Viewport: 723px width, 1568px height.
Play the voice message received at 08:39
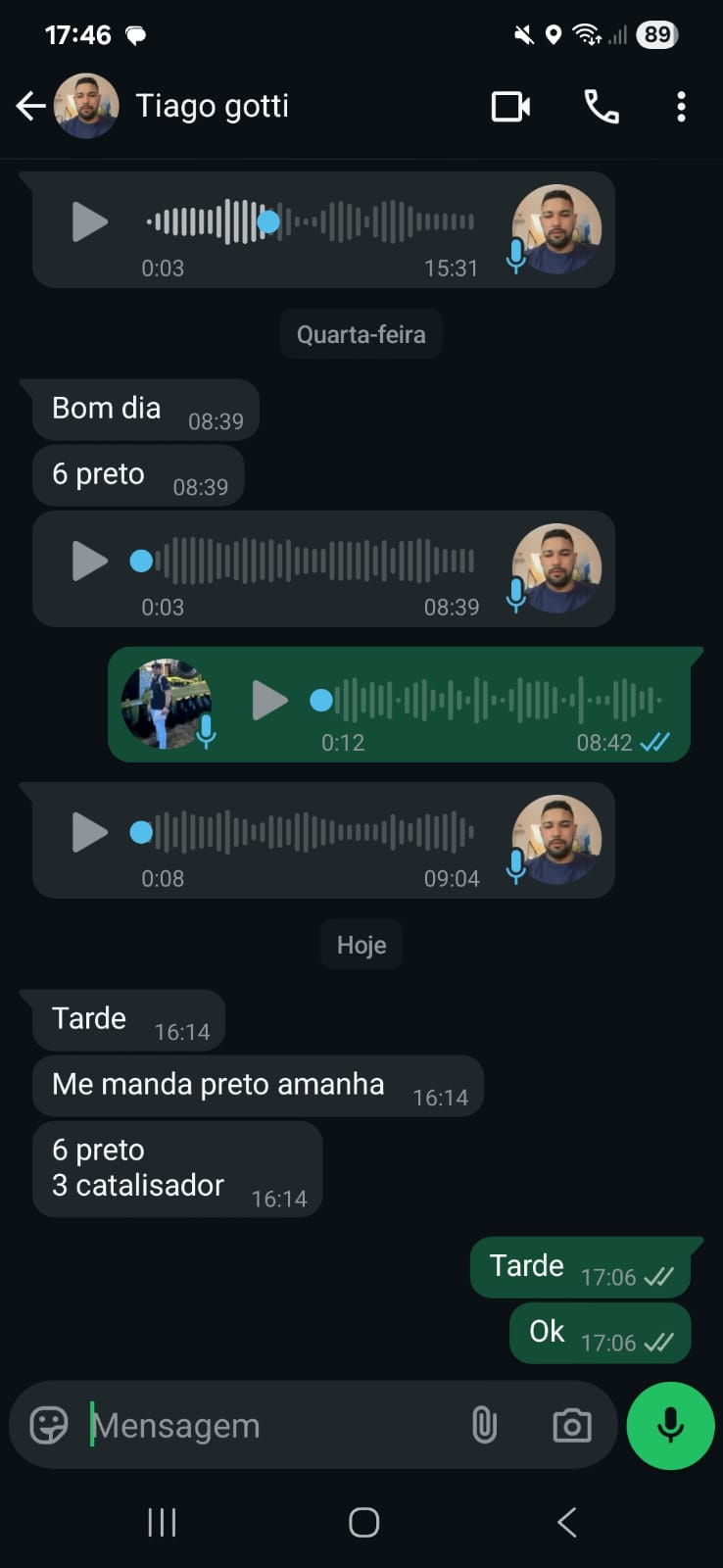pyautogui.click(x=89, y=561)
